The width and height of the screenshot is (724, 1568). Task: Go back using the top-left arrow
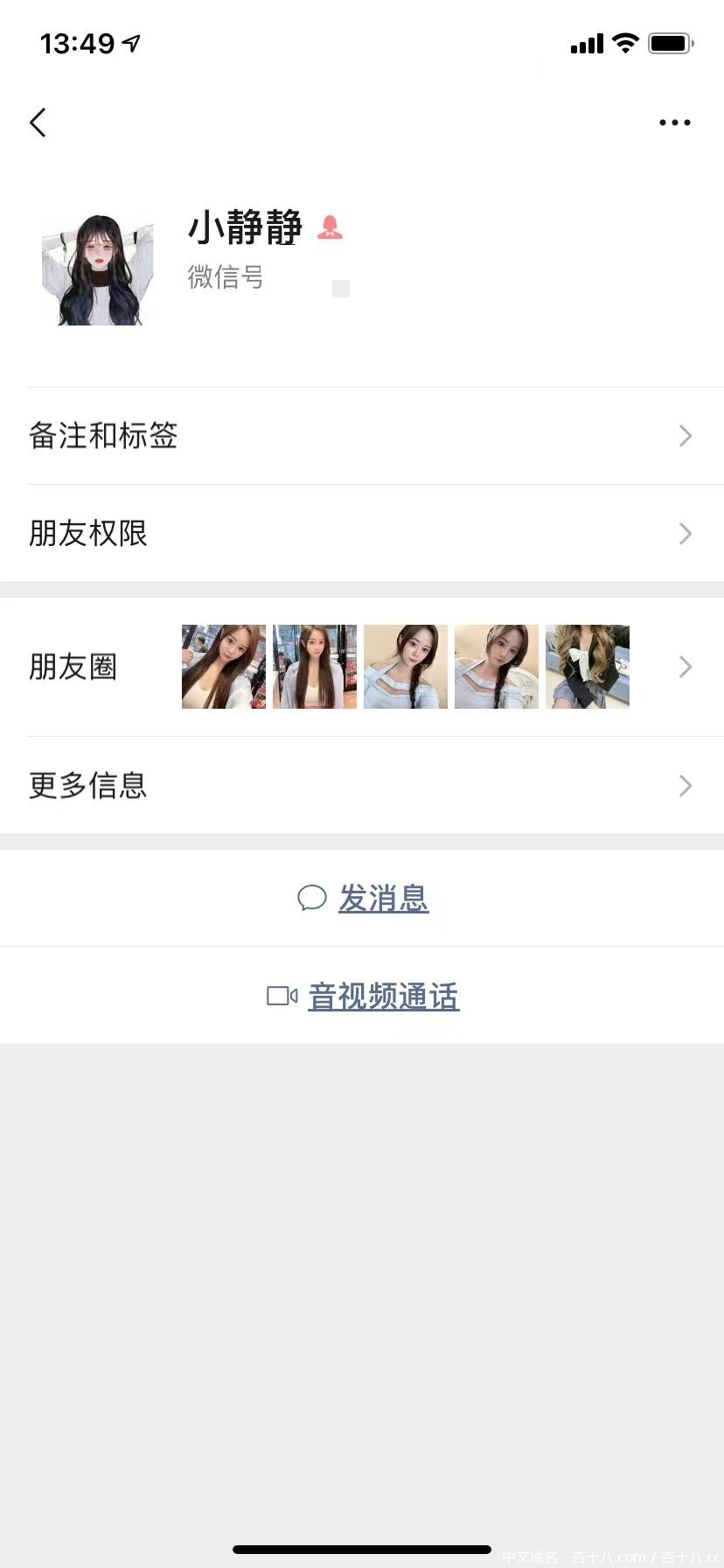38,122
